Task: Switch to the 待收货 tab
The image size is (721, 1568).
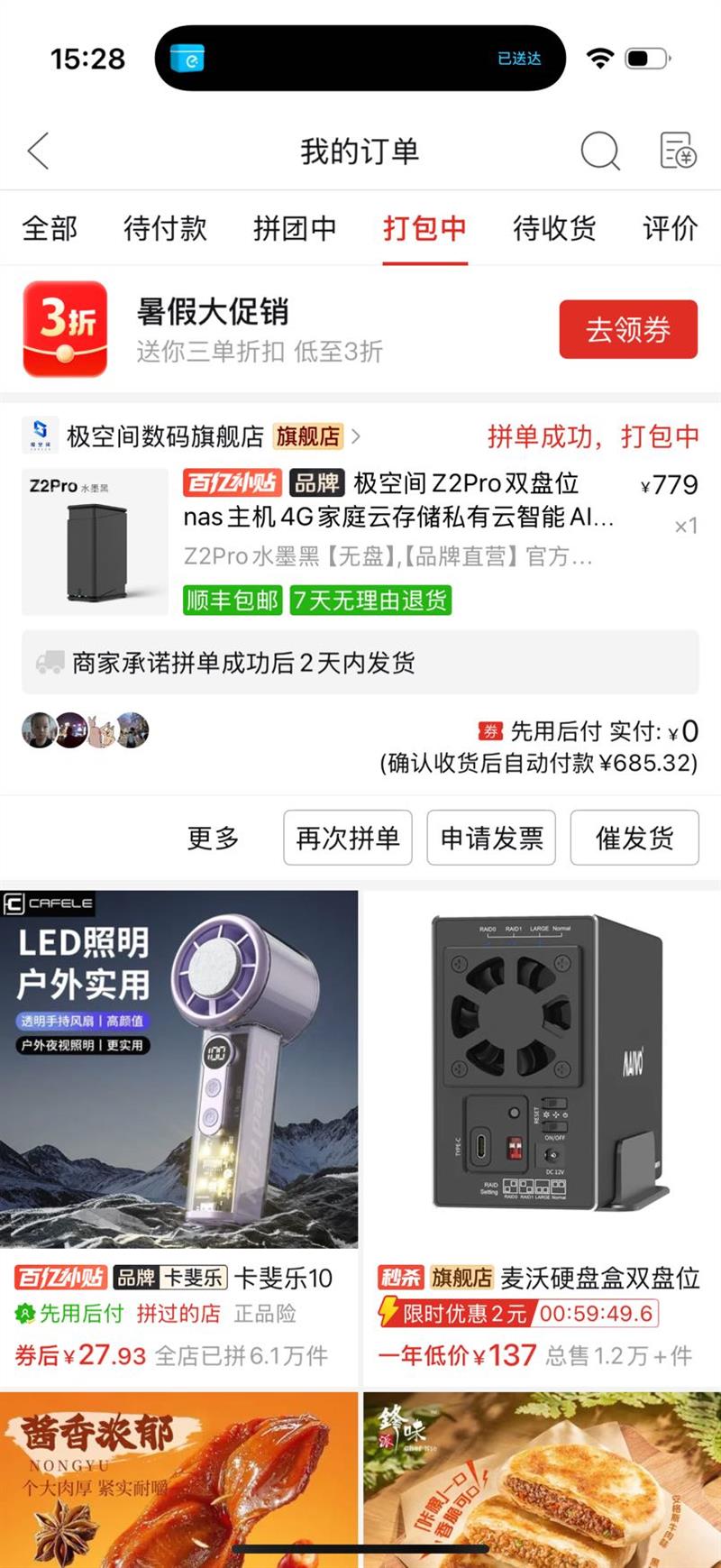Action: [554, 228]
